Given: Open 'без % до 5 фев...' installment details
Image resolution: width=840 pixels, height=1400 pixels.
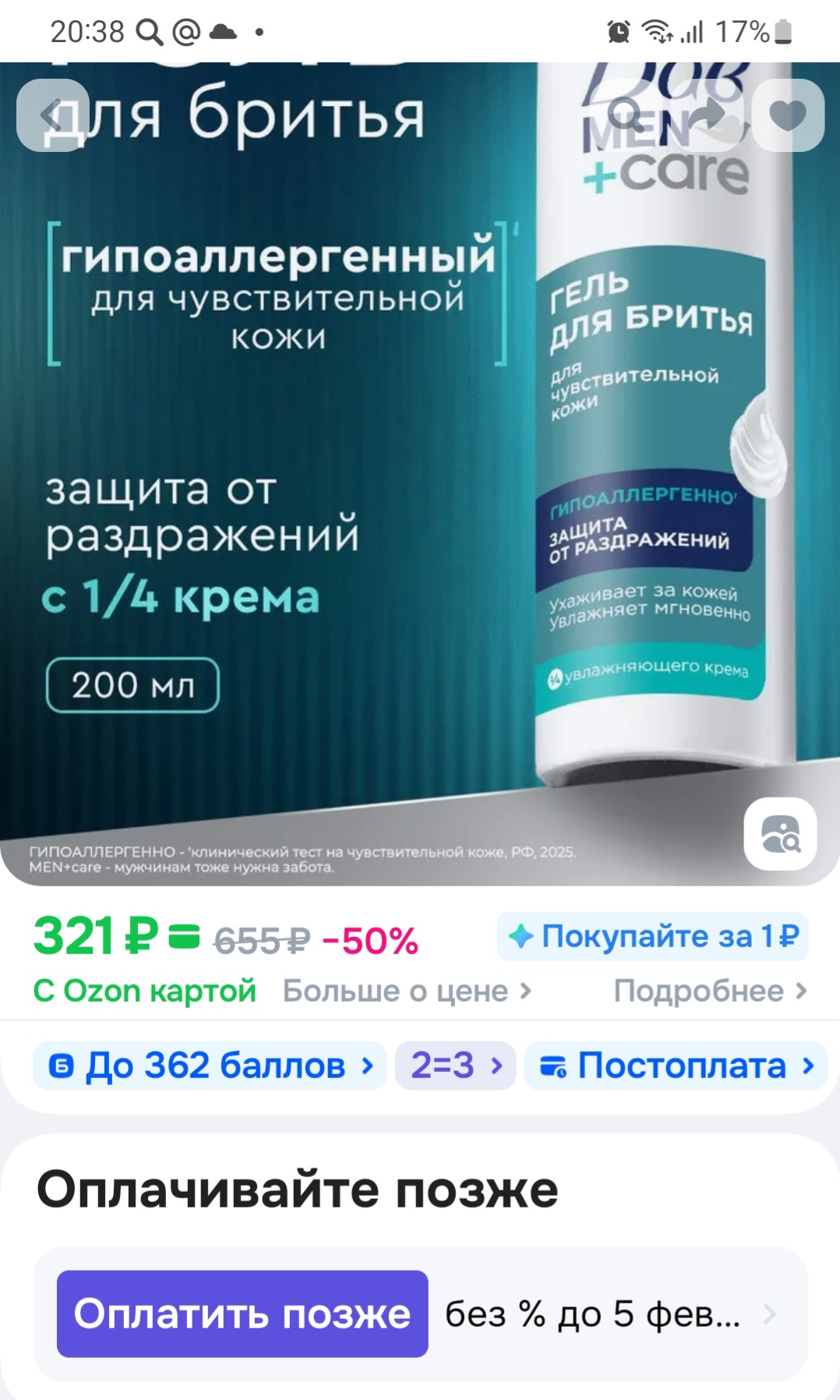Looking at the screenshot, I should click(592, 1316).
